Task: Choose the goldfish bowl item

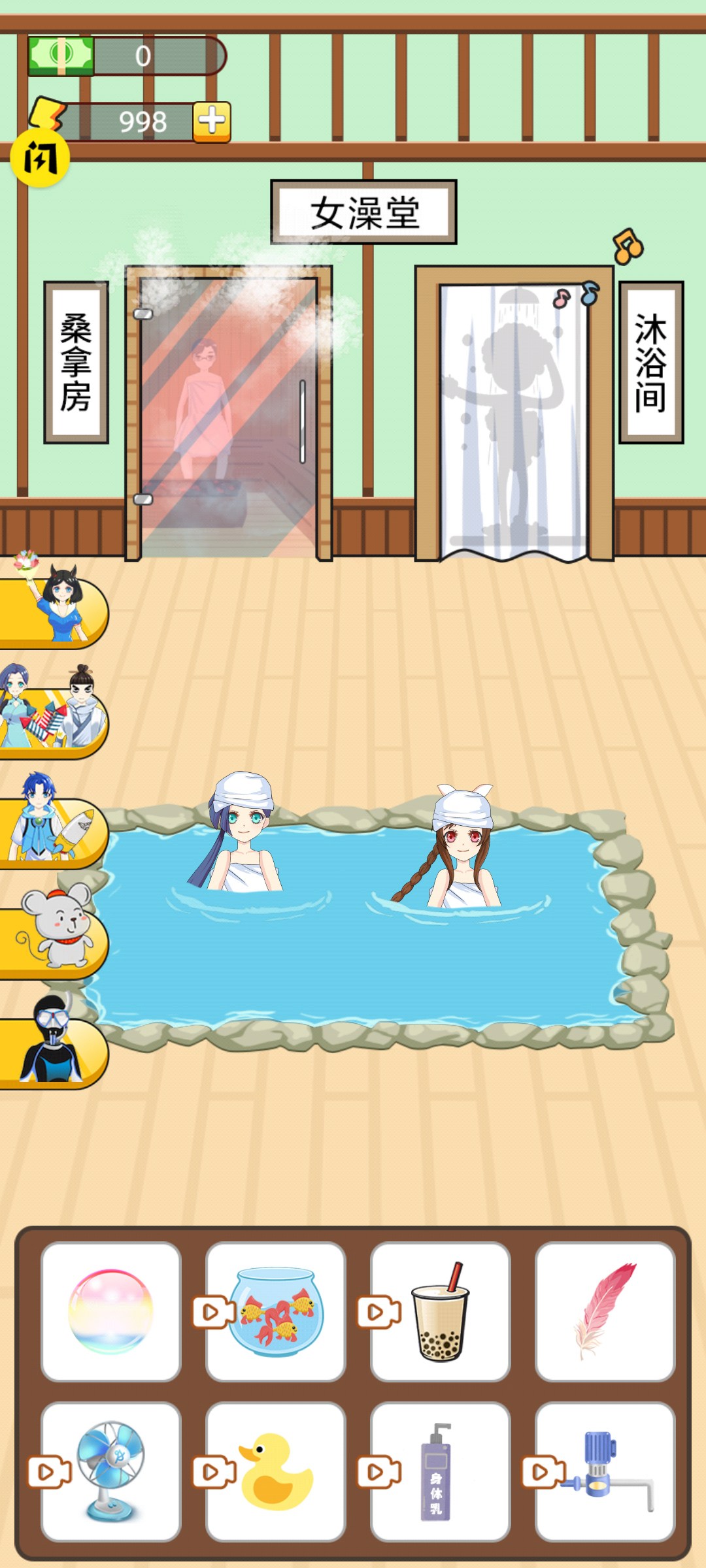Action: point(275,1312)
